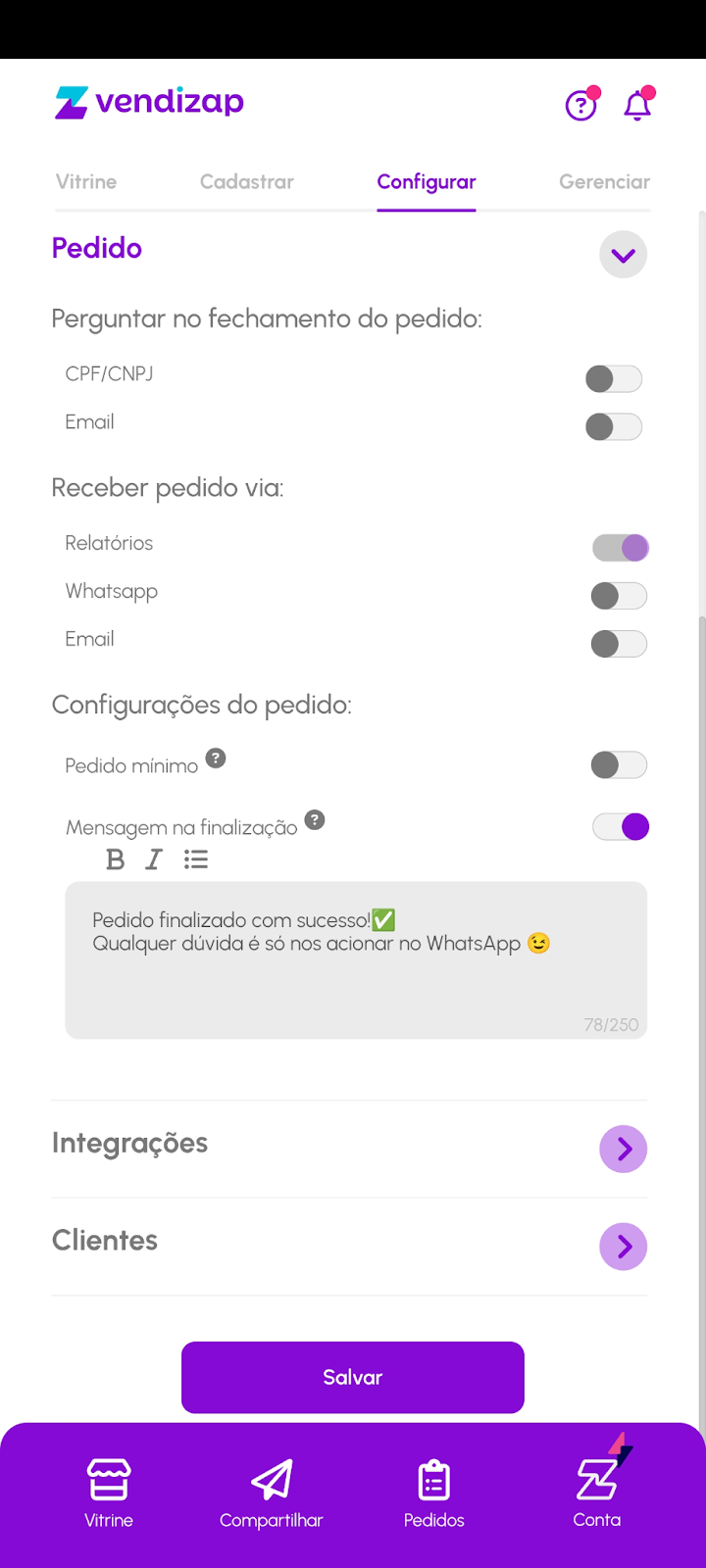Screen dimensions: 706x1568
Task: Enable receiving orders via Whatsapp
Action: point(619,596)
